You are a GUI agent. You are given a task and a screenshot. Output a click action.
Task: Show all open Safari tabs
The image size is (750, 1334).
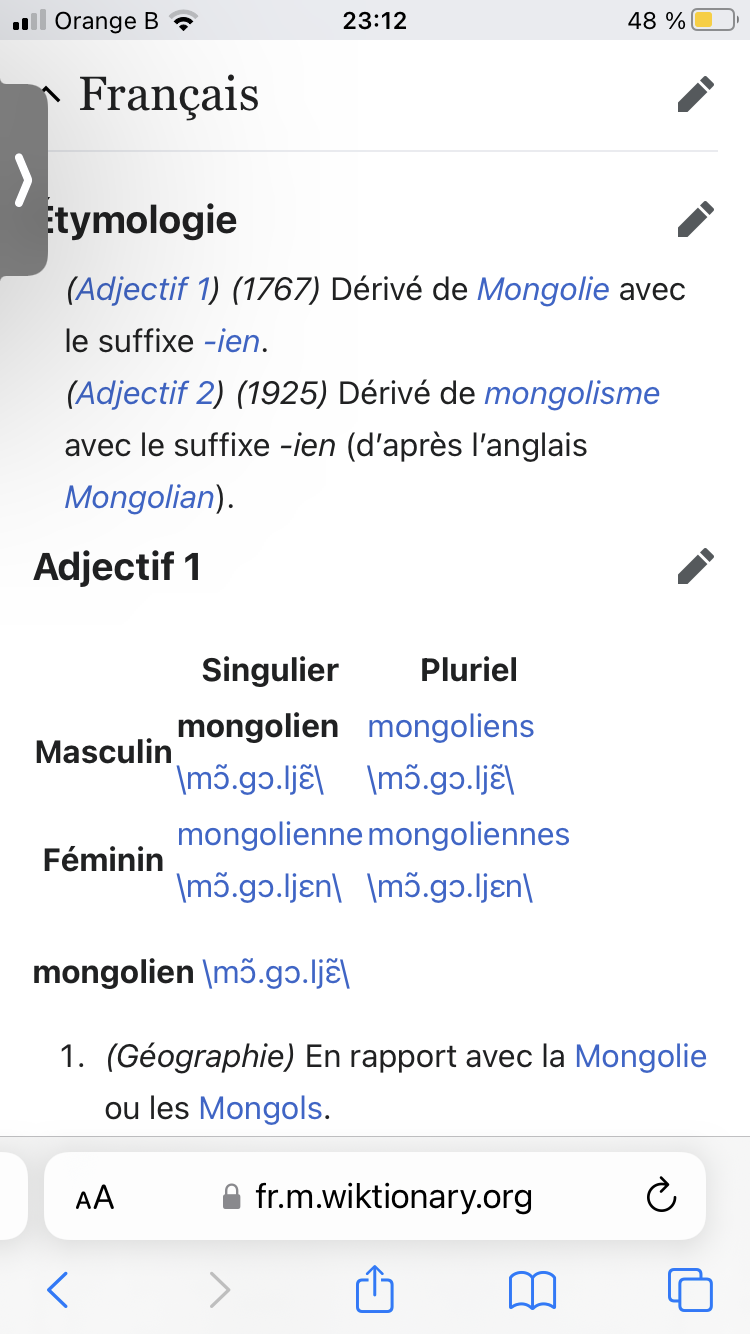[x=690, y=1290]
